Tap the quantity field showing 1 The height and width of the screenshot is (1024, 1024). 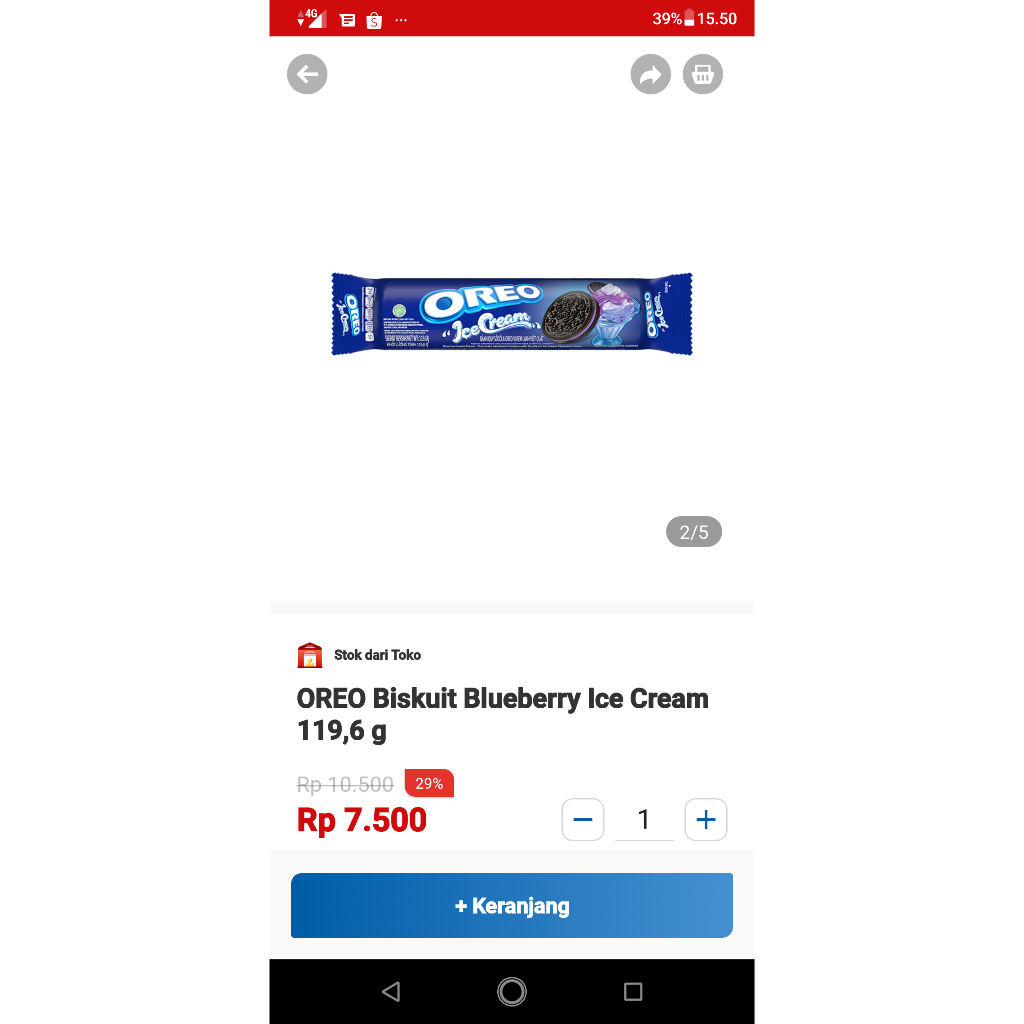click(644, 820)
